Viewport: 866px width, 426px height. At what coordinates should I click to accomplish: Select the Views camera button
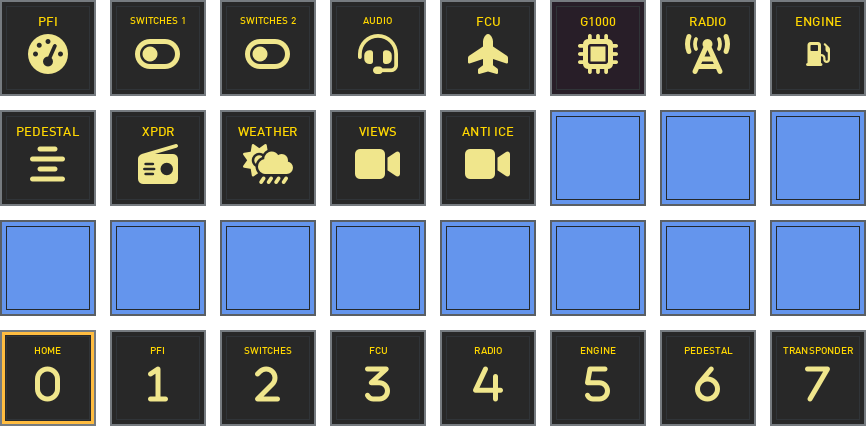pyautogui.click(x=378, y=158)
